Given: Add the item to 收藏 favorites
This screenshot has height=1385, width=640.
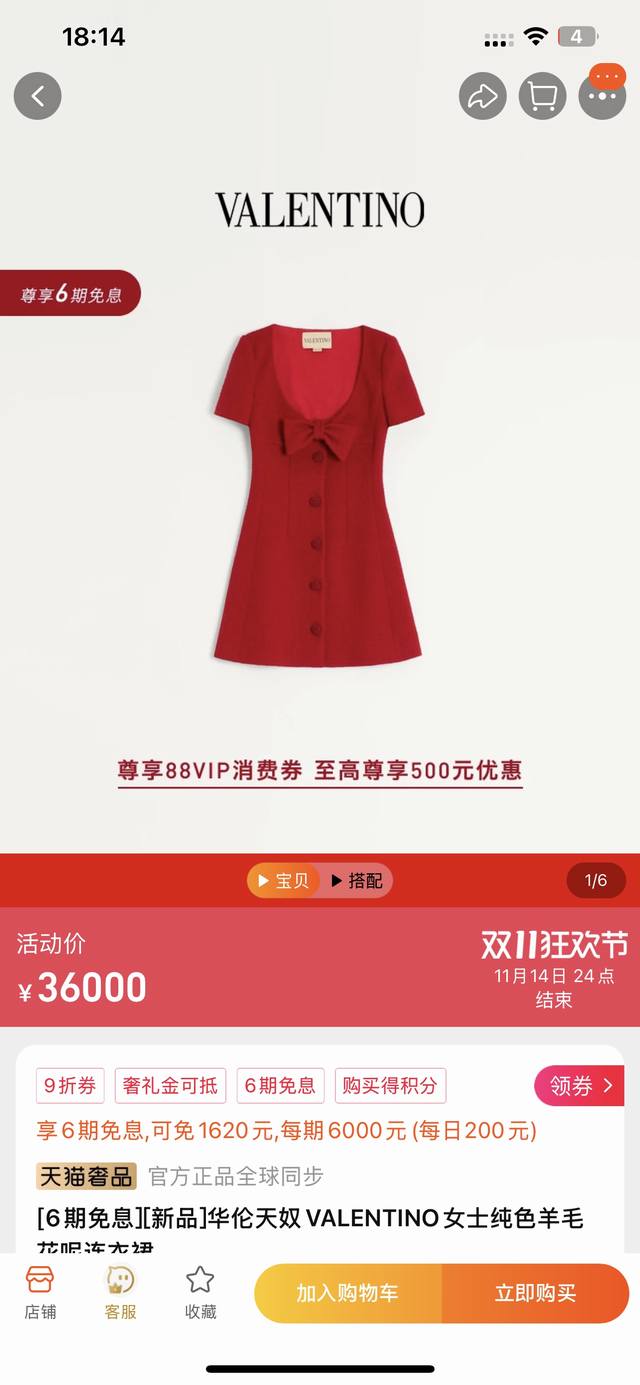Looking at the screenshot, I should click(x=200, y=1292).
